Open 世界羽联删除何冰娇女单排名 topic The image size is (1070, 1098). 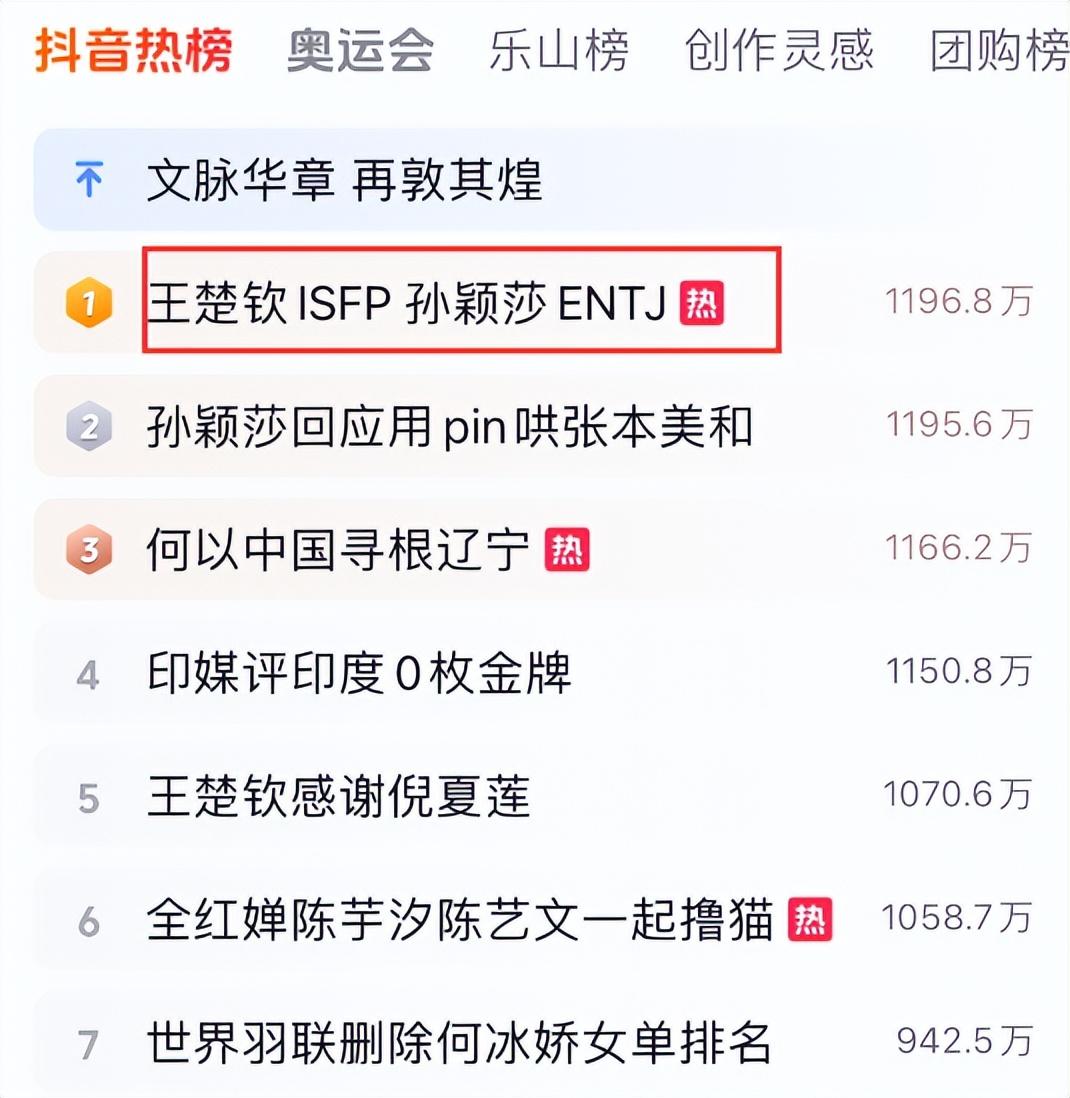(459, 1043)
